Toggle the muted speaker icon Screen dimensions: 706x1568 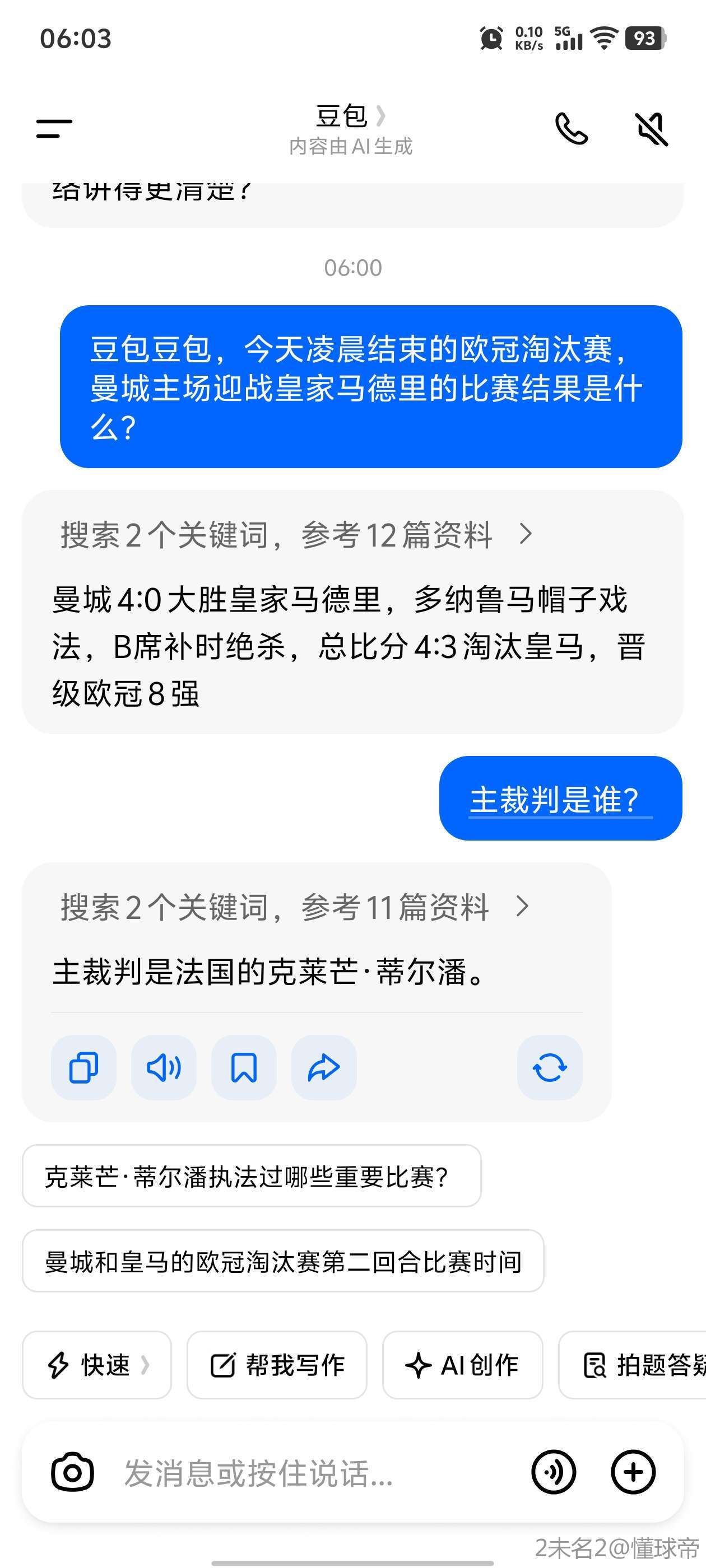tap(651, 129)
